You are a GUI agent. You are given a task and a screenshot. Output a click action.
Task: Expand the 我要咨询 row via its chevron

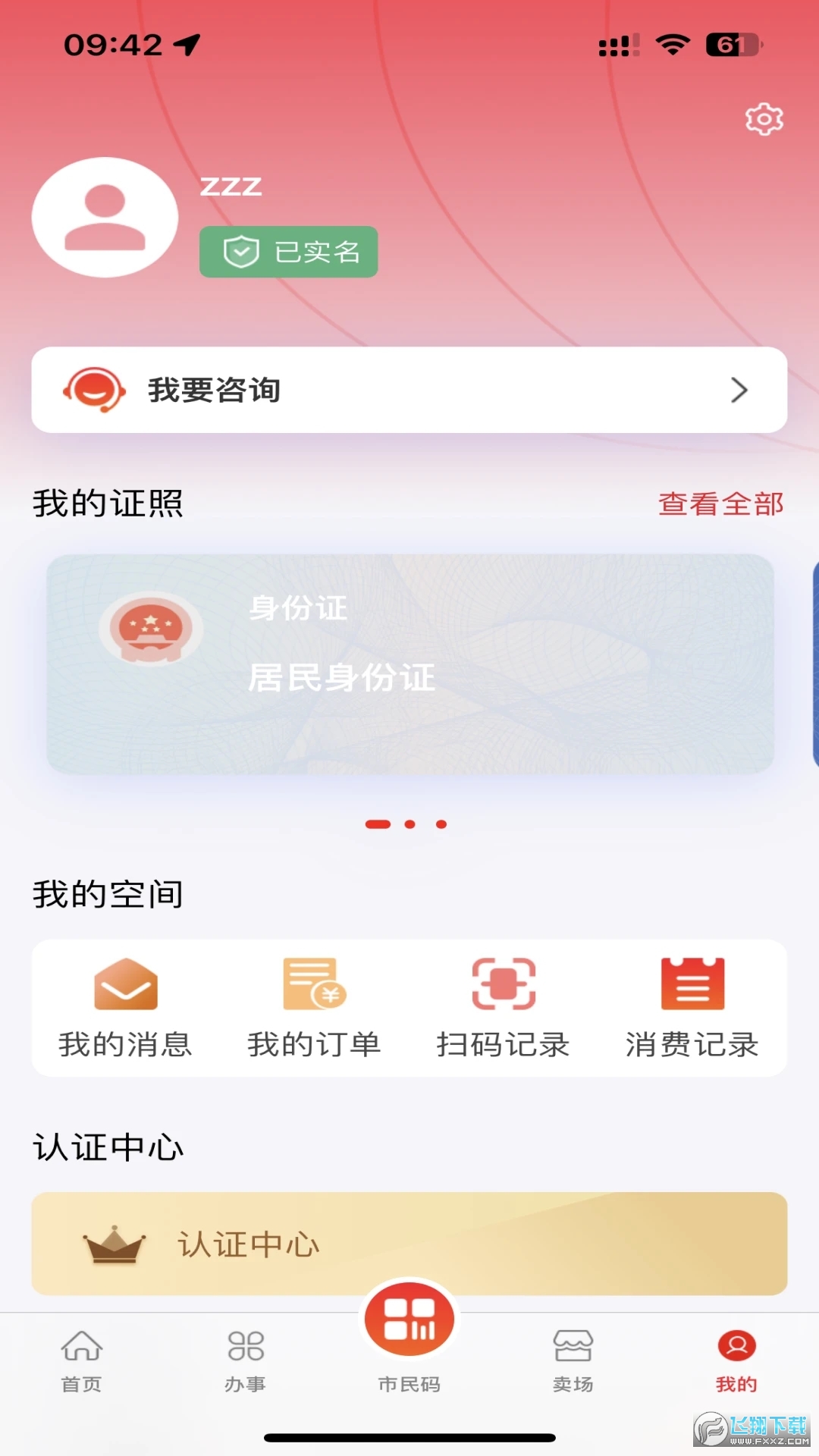(x=741, y=390)
